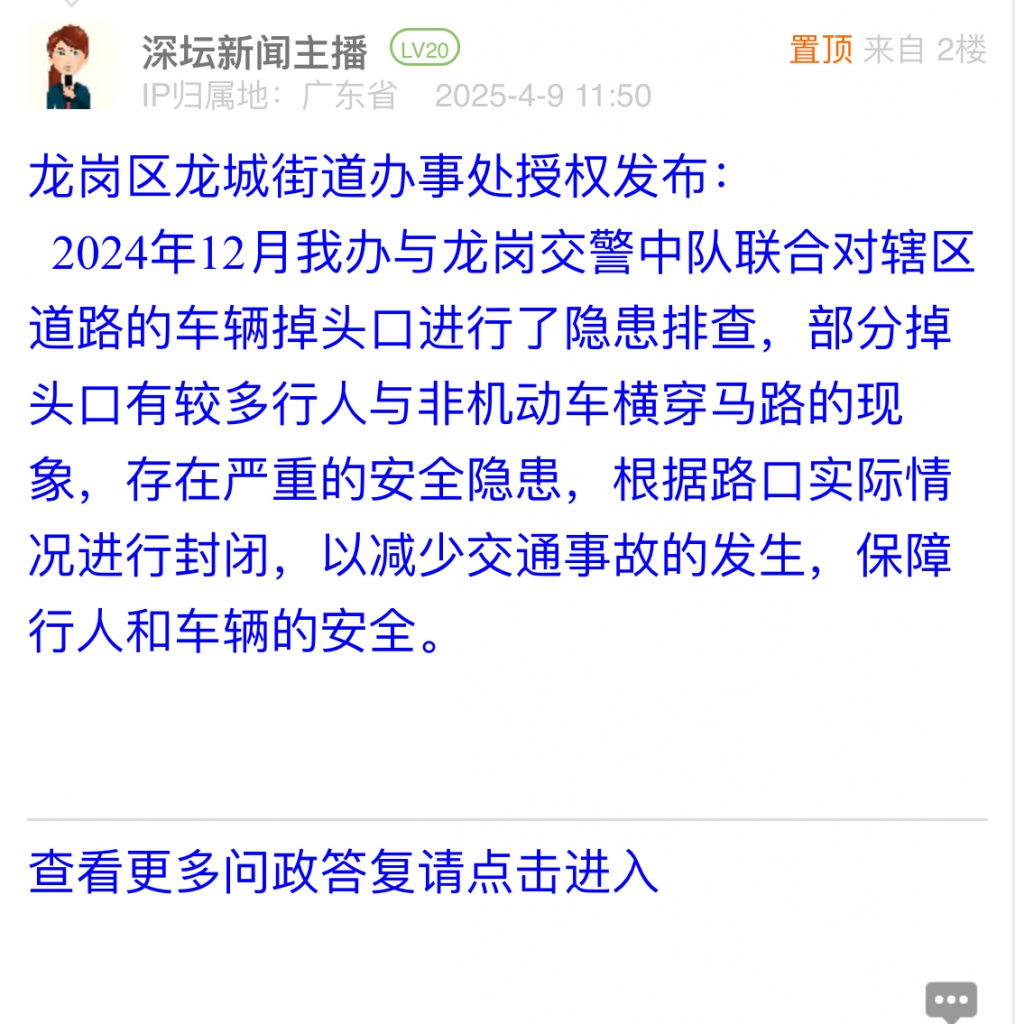Tap the username 深坛新闻主播
This screenshot has height=1024, width=1015.
(254, 51)
